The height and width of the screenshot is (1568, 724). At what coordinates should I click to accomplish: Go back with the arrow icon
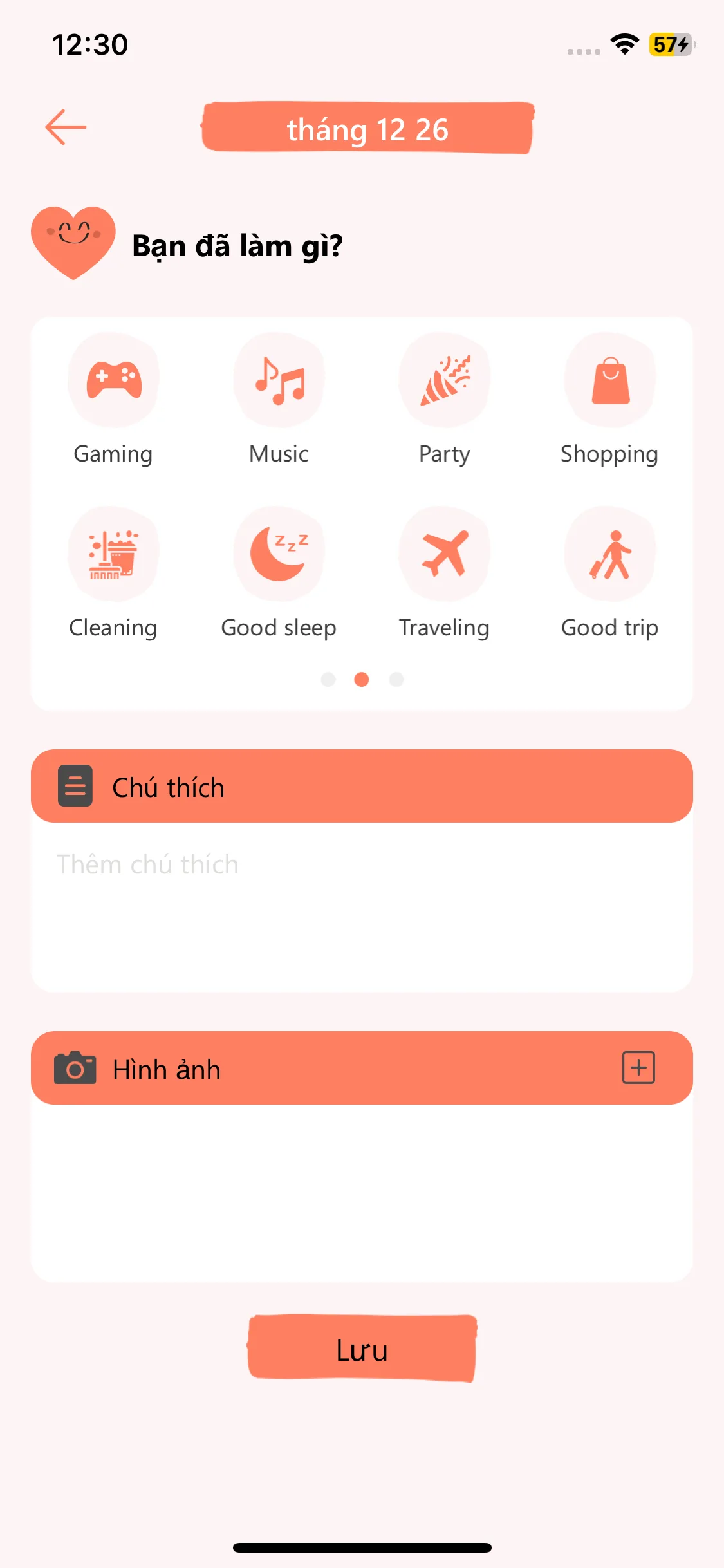66,127
